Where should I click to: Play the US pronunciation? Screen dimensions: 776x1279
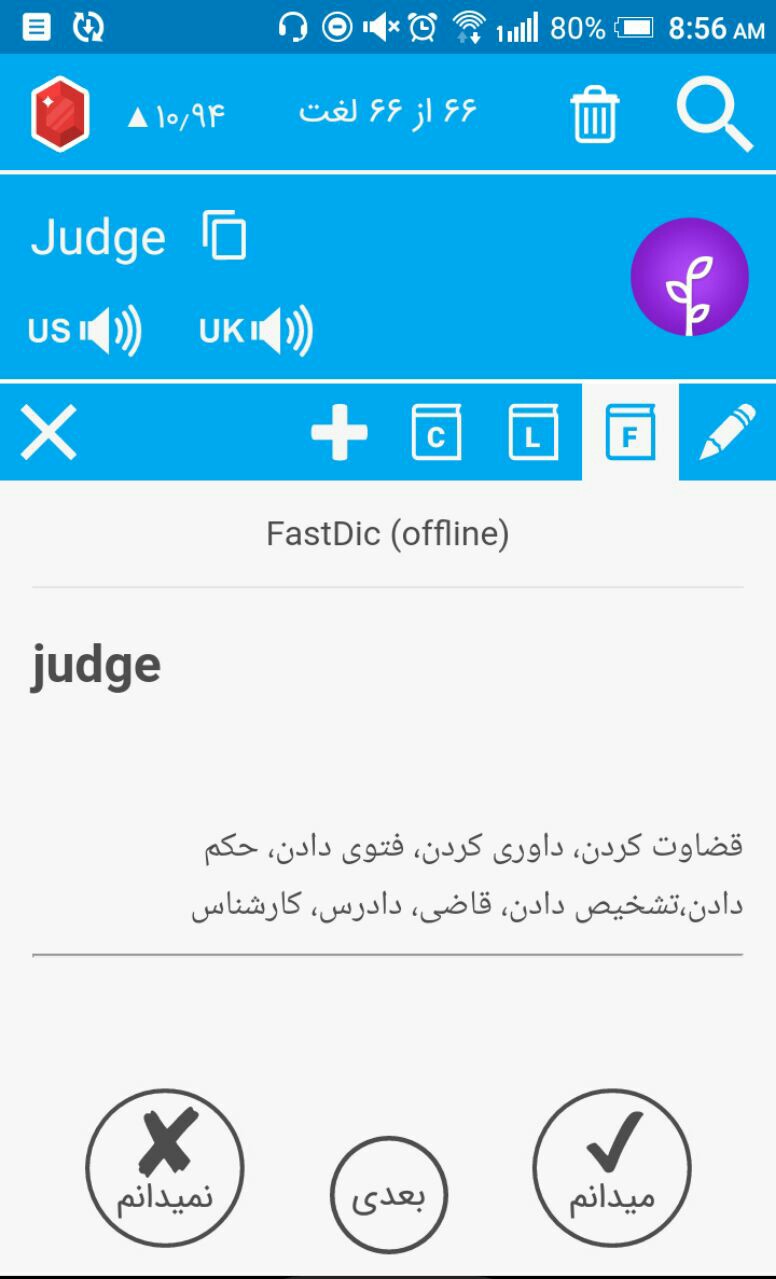point(85,331)
